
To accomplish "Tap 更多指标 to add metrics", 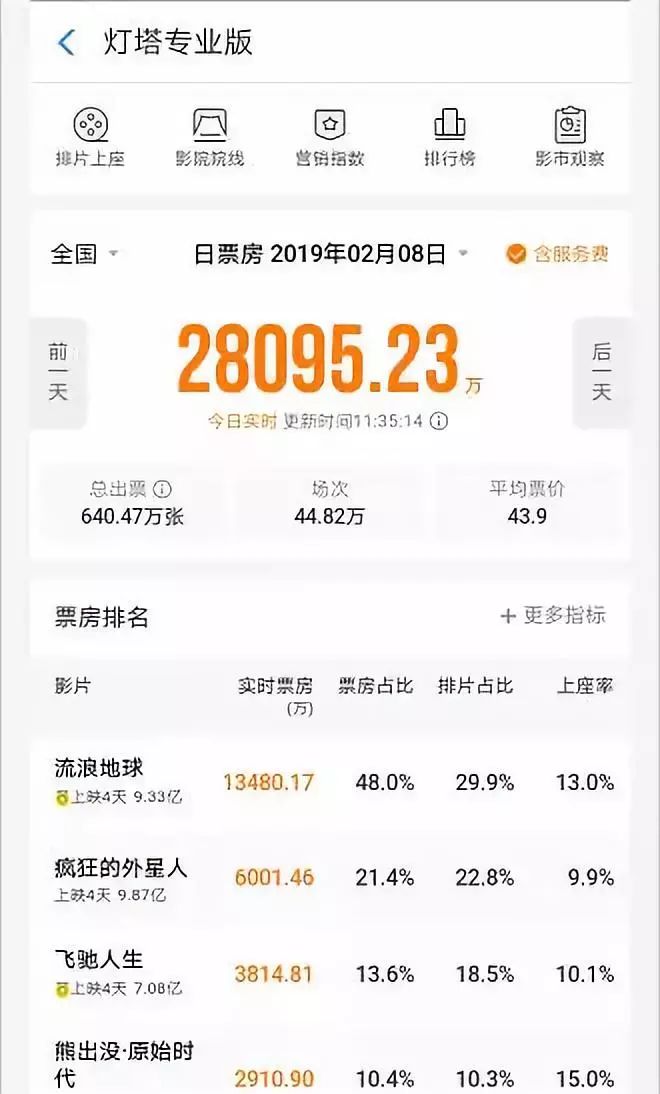I will [552, 616].
